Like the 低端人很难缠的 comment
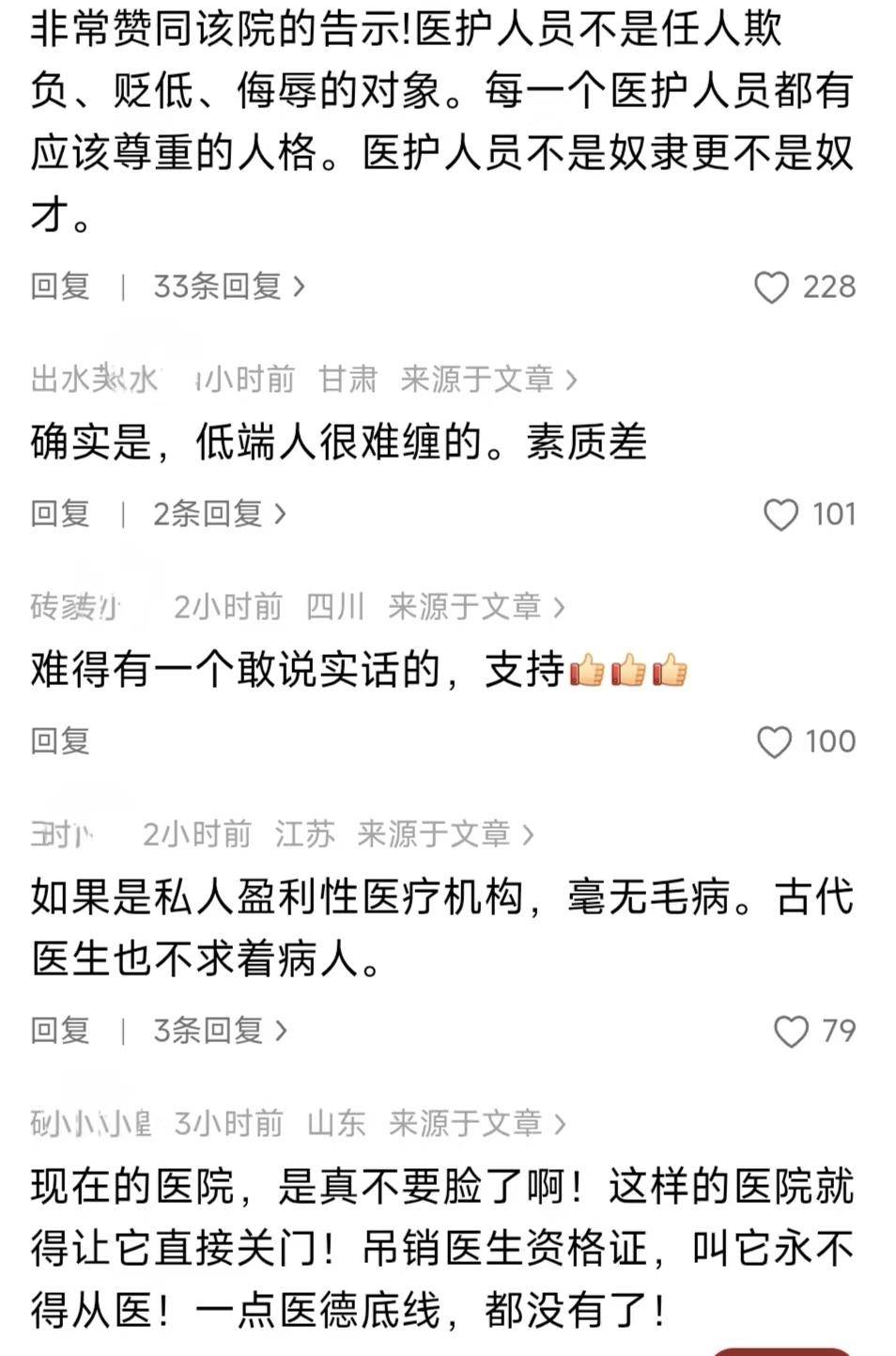The image size is (896, 1356). [780, 515]
